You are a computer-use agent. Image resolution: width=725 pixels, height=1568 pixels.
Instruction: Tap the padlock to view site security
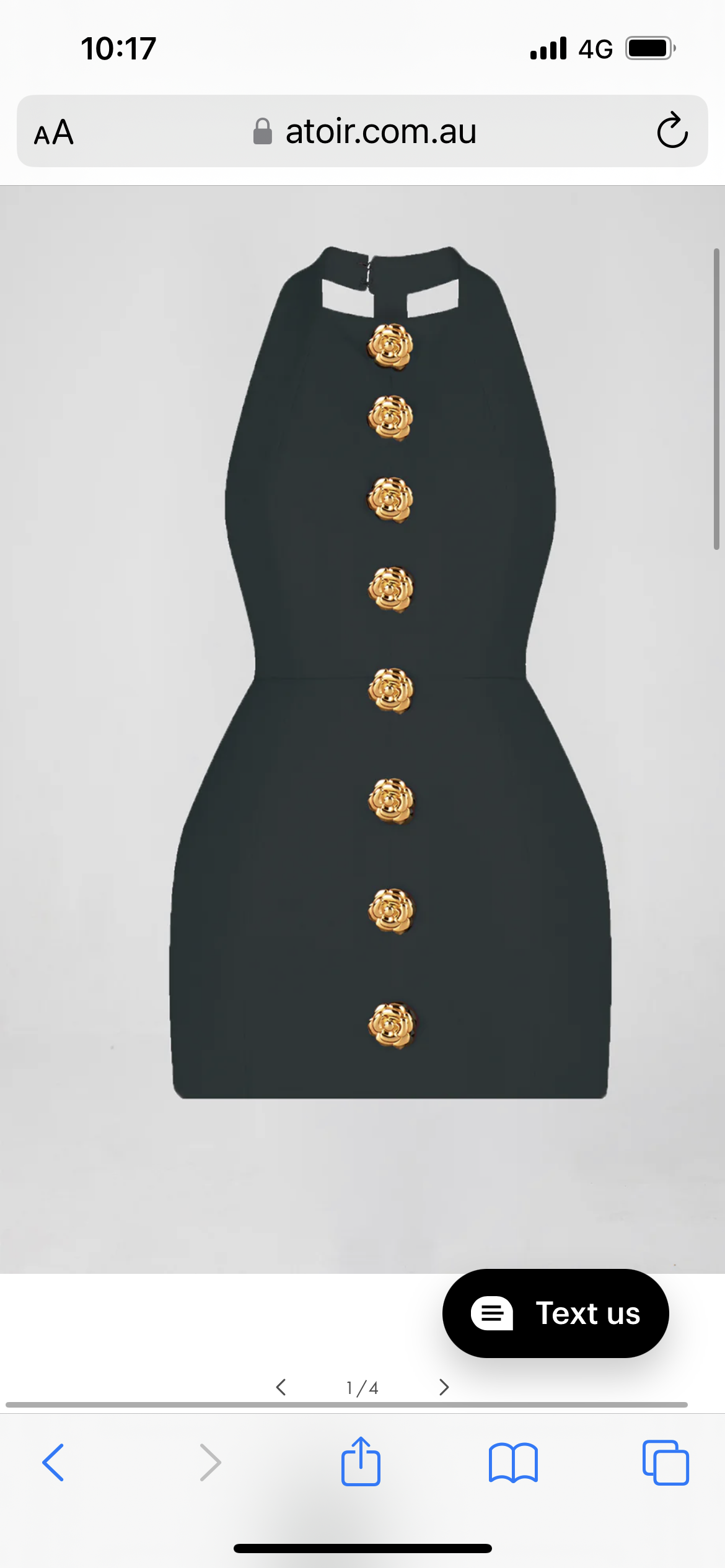coord(263,131)
